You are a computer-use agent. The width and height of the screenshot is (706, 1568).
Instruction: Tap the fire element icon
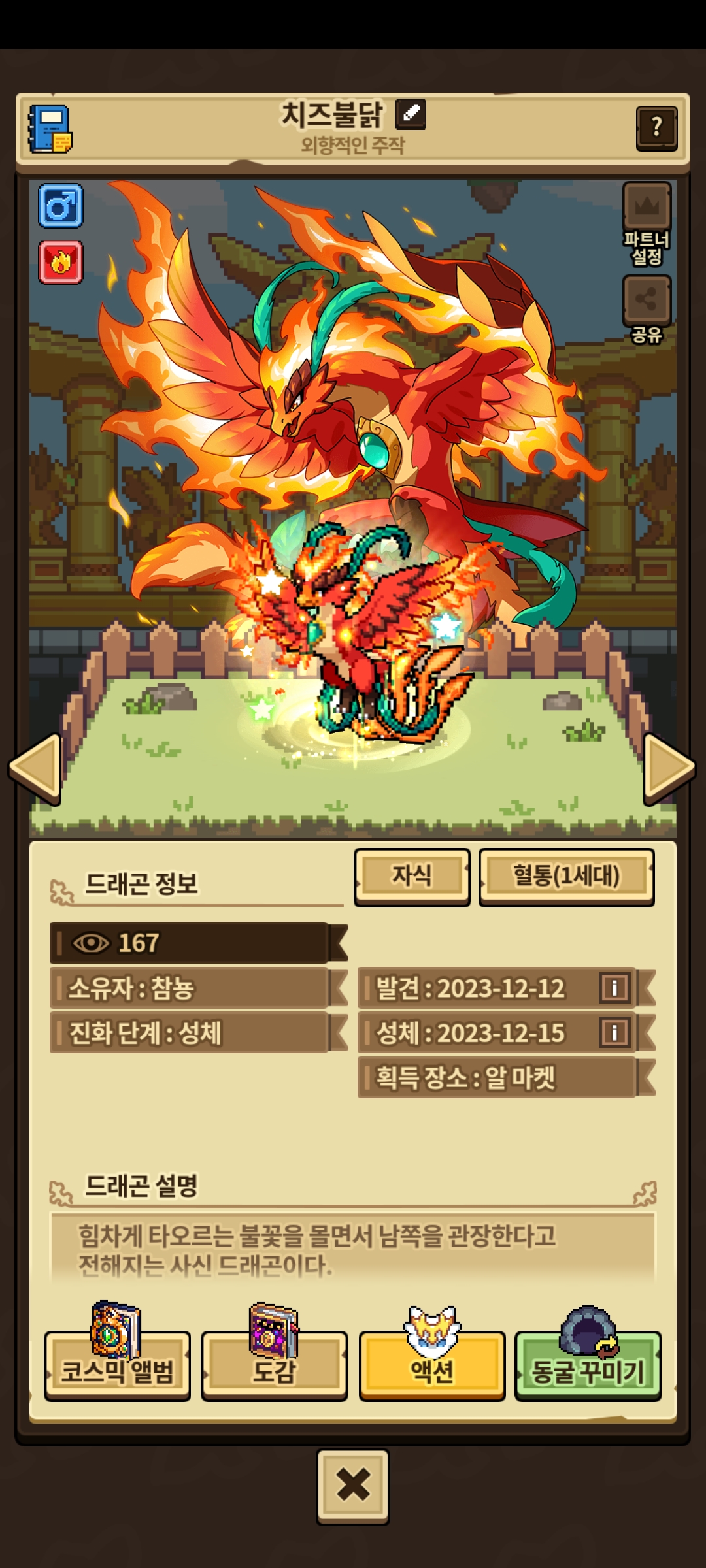[x=61, y=262]
